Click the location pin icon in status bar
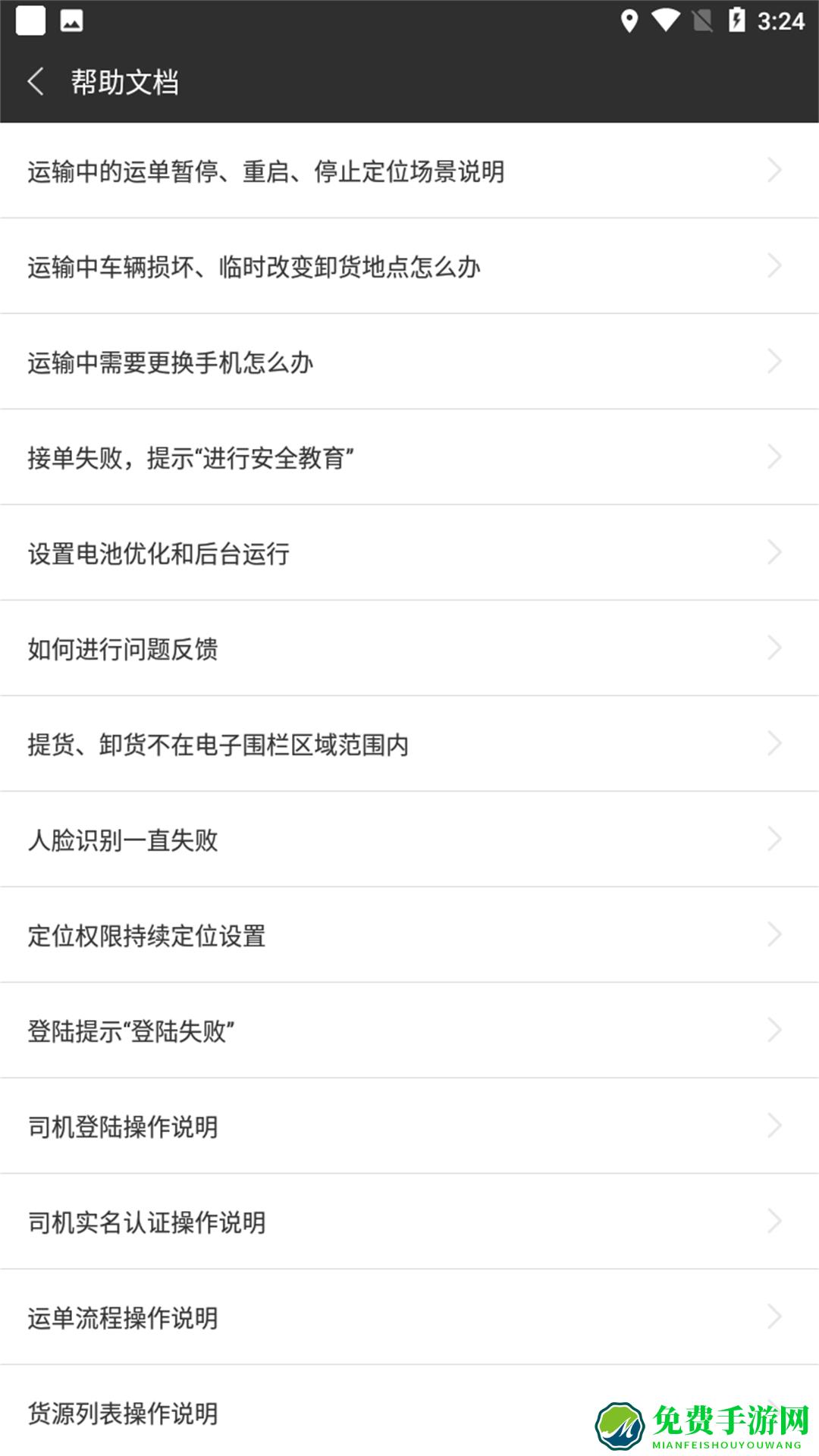The width and height of the screenshot is (819, 1456). click(629, 20)
